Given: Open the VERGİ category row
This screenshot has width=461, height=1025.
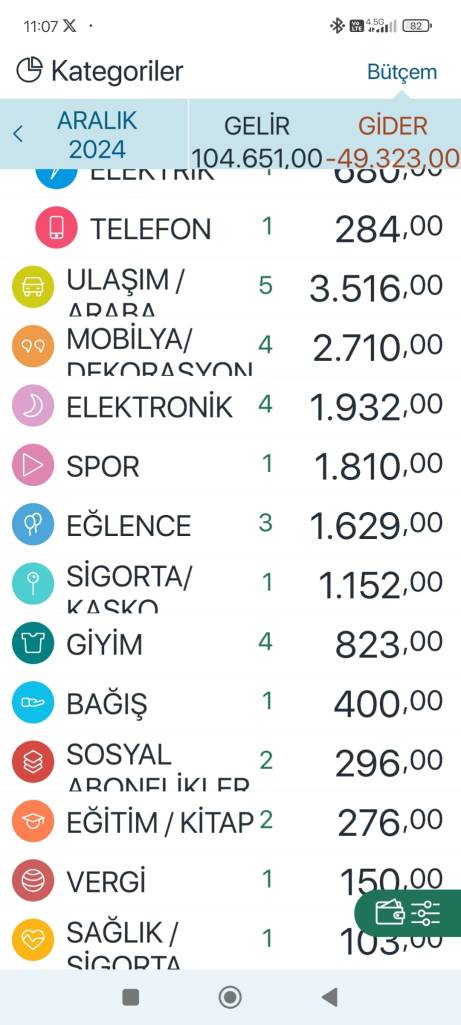Looking at the screenshot, I should tap(230, 881).
